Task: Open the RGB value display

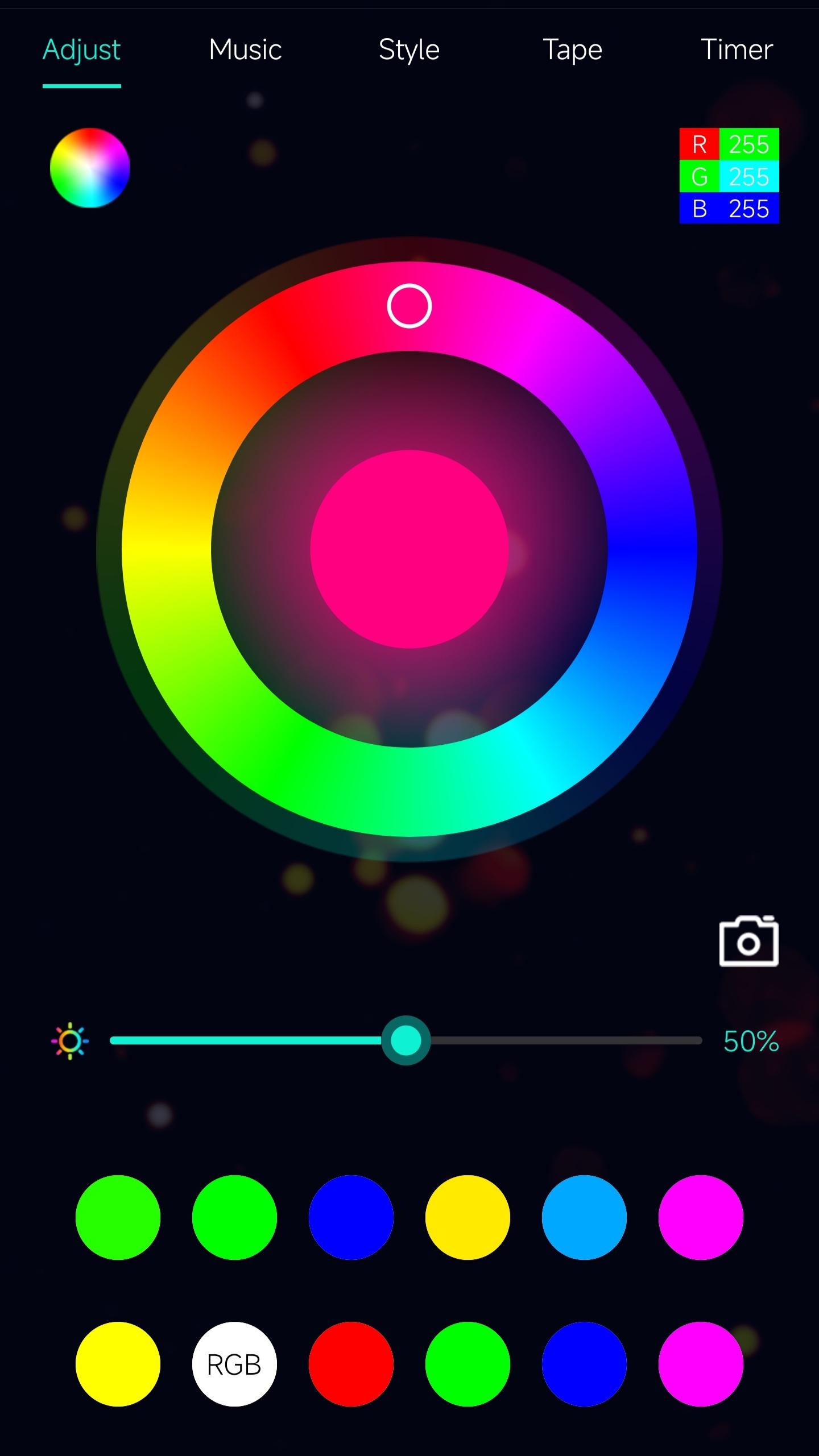Action: (729, 176)
